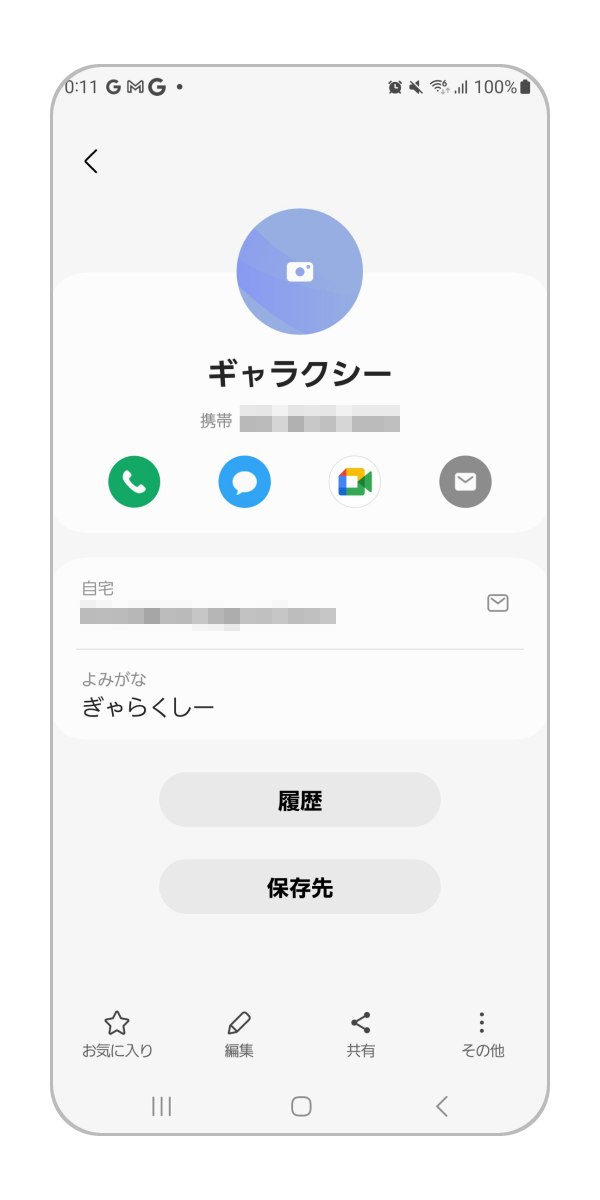
Task: Open the 保存先 storage location button
Action: click(x=299, y=887)
